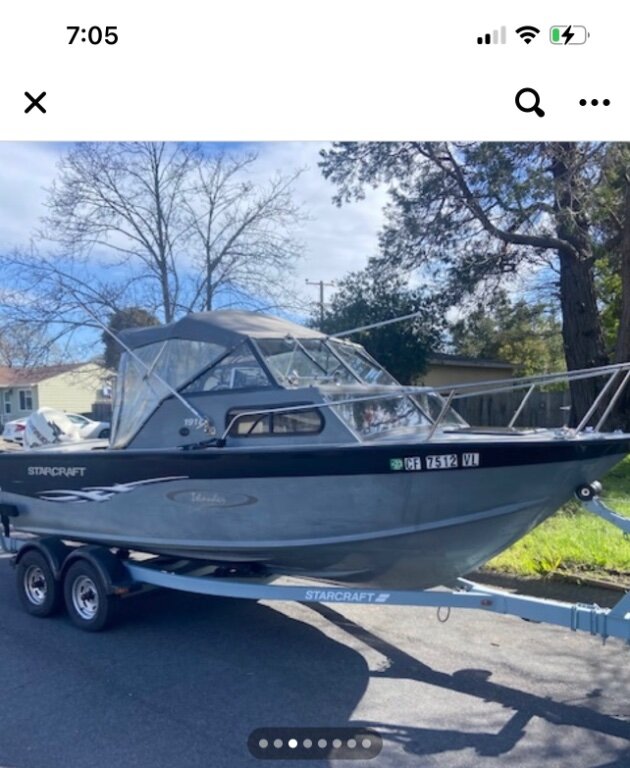Open the search magnifier icon
Screen dimensions: 630x768
[530, 102]
